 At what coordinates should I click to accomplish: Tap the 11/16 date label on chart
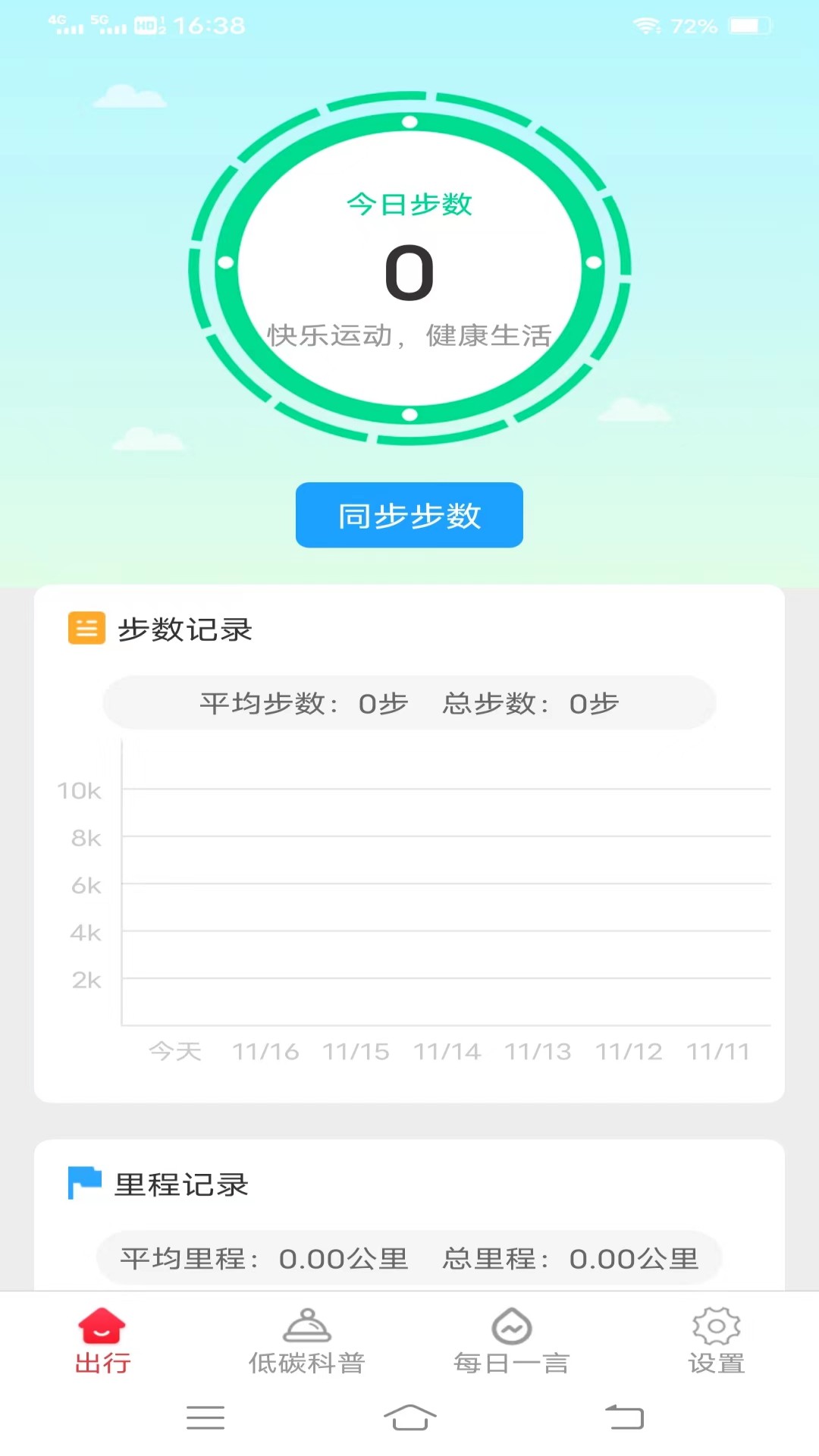pyautogui.click(x=266, y=1052)
